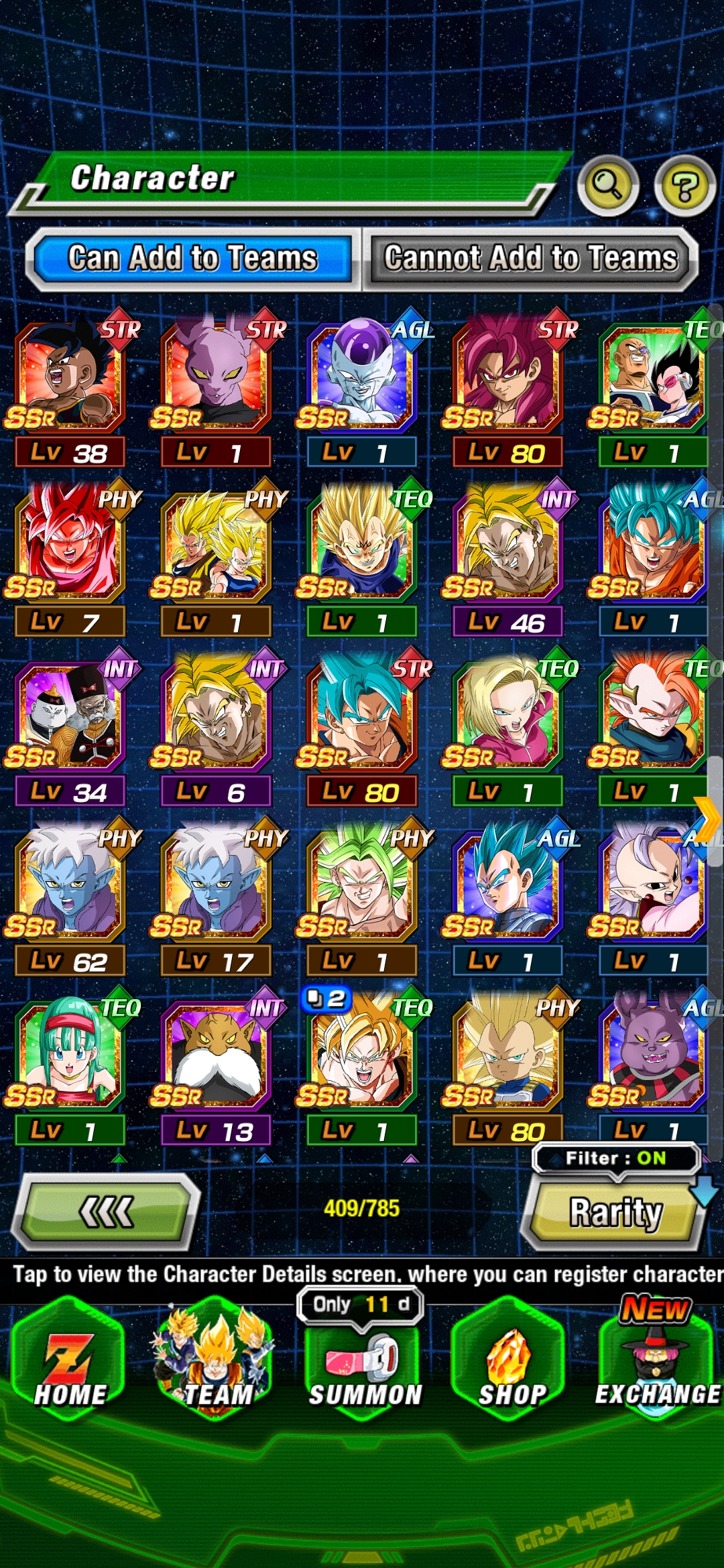Open the TEAM menu
Image resolution: width=724 pixels, height=1568 pixels.
click(216, 1360)
